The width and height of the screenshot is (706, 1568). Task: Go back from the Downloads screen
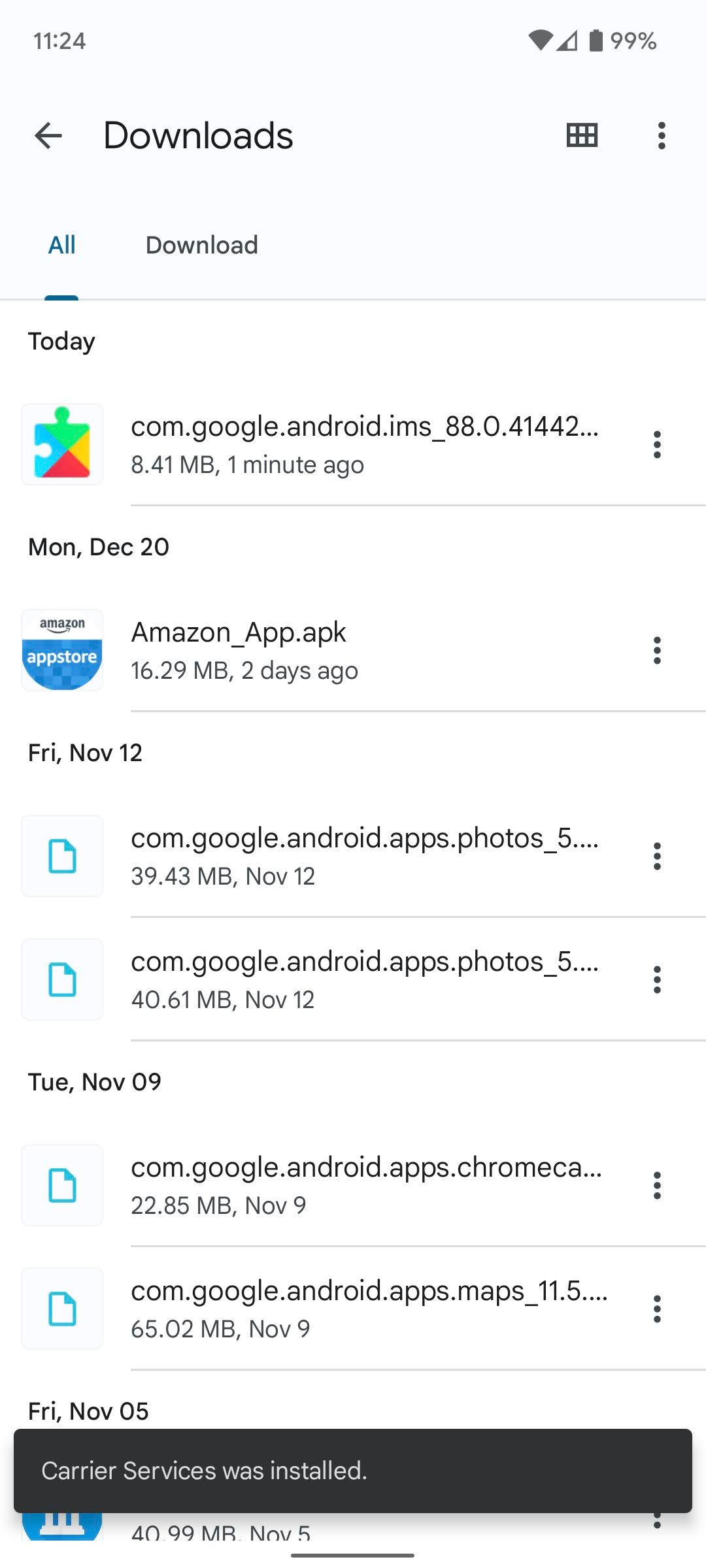point(48,136)
